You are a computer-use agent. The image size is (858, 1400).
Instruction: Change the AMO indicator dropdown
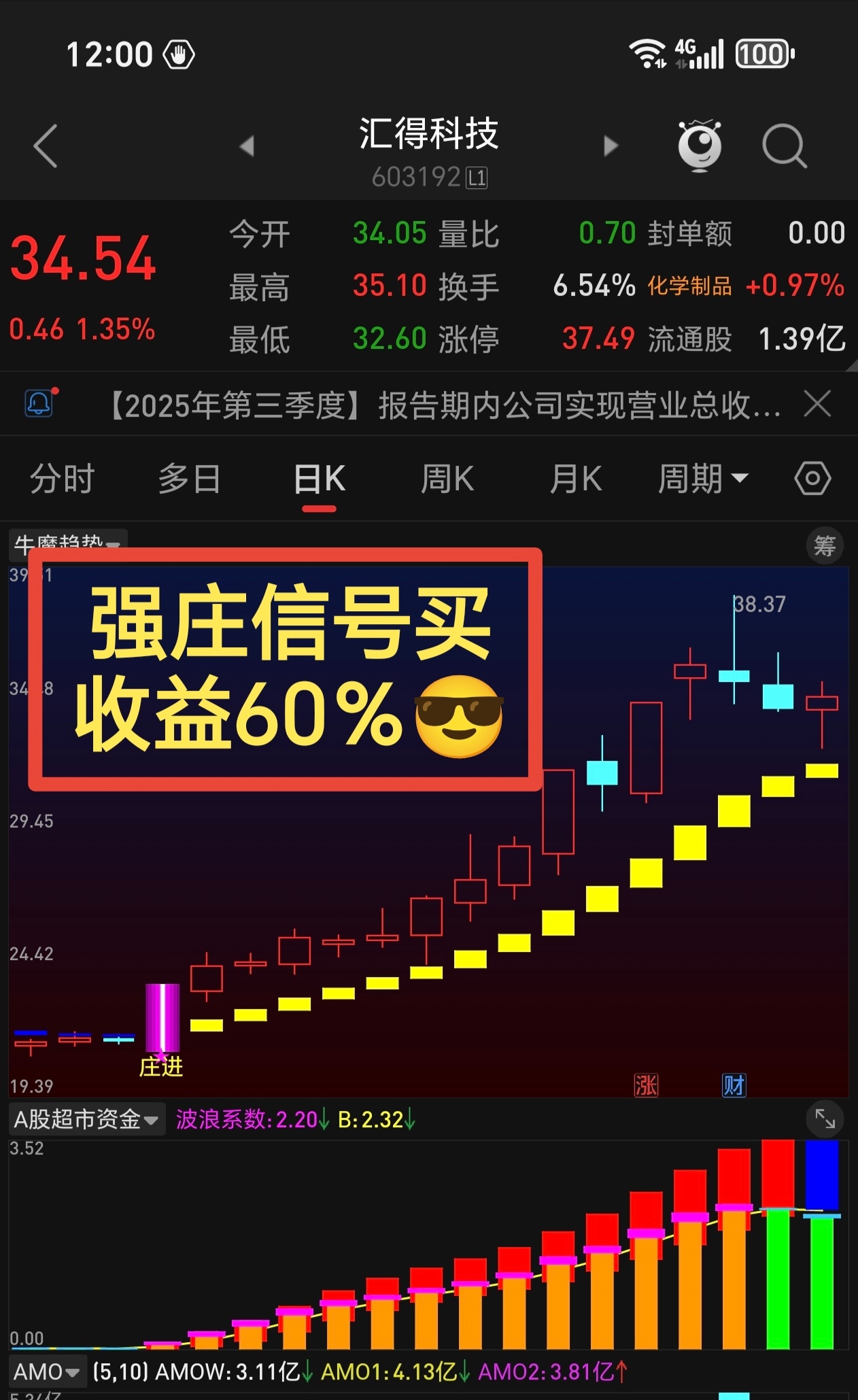(x=47, y=1371)
